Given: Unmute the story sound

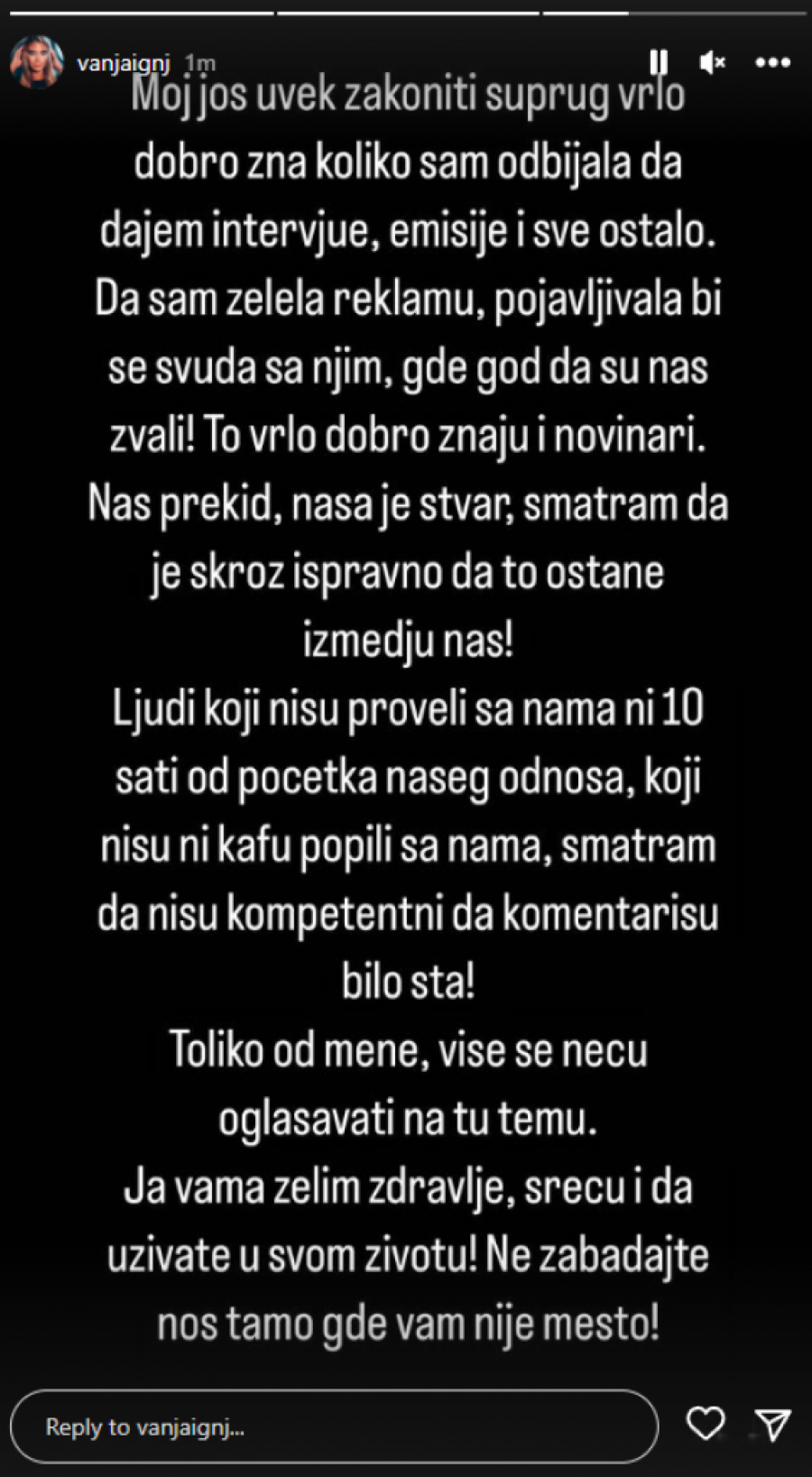Looking at the screenshot, I should pos(712,61).
